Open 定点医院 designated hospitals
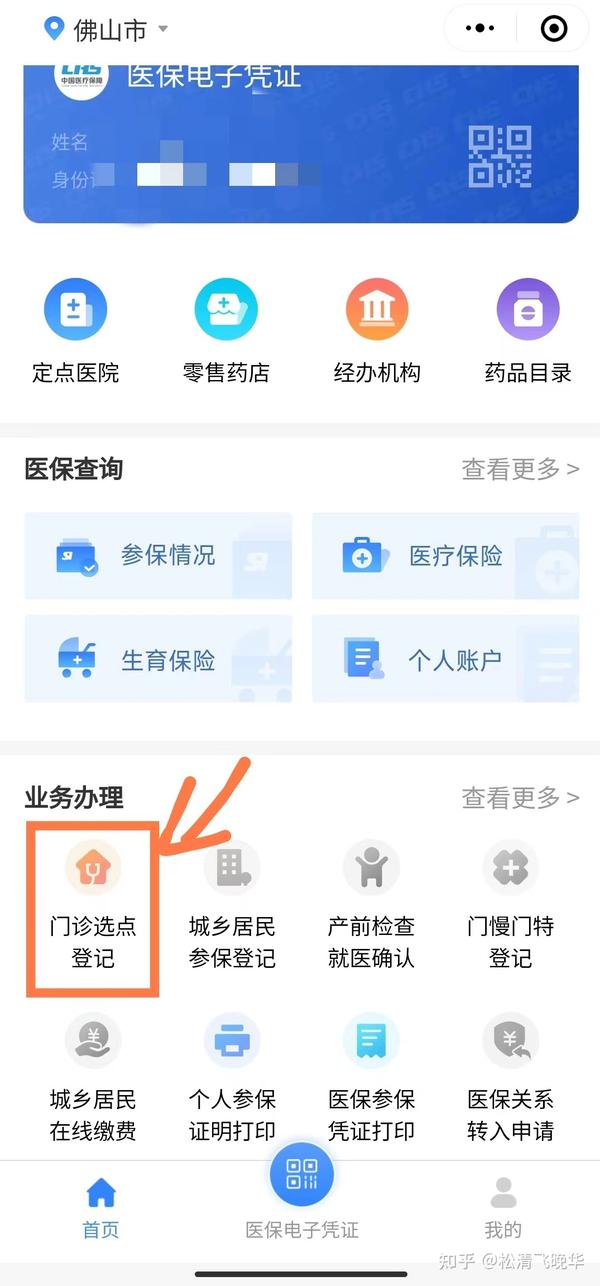 click(75, 330)
